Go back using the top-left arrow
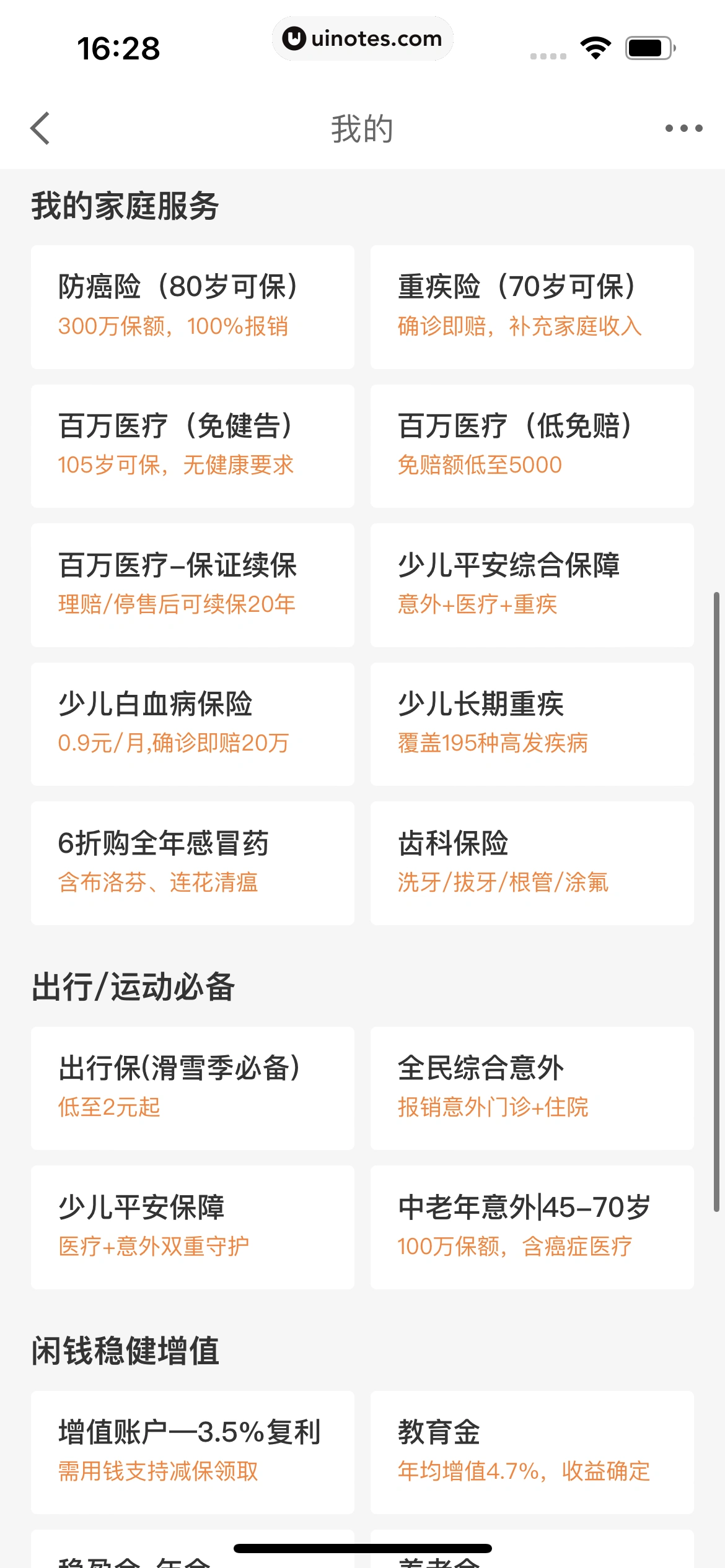 pyautogui.click(x=40, y=128)
